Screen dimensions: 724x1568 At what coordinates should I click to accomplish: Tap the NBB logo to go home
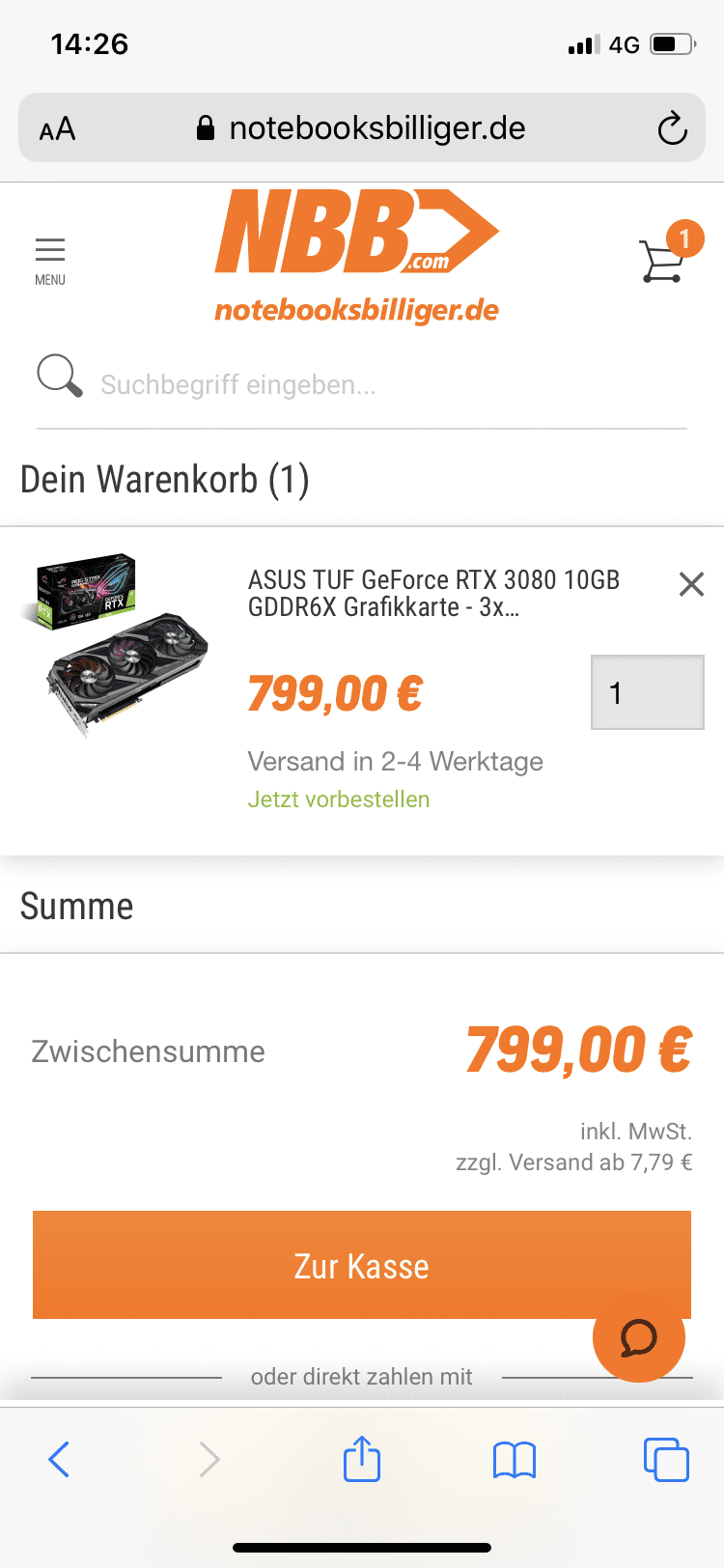click(357, 257)
